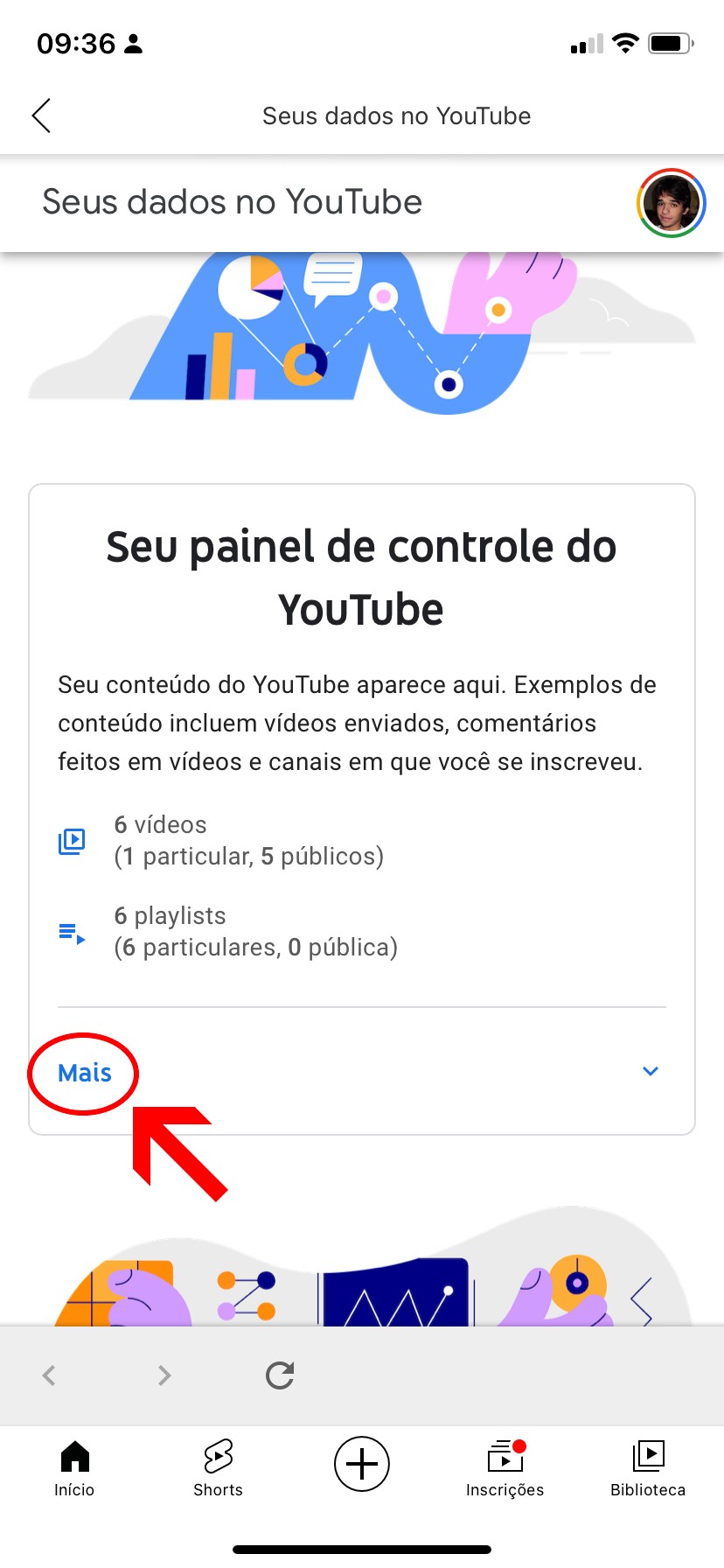Open the Shorts tab
Screen dimensions: 724x1568
(218, 1467)
